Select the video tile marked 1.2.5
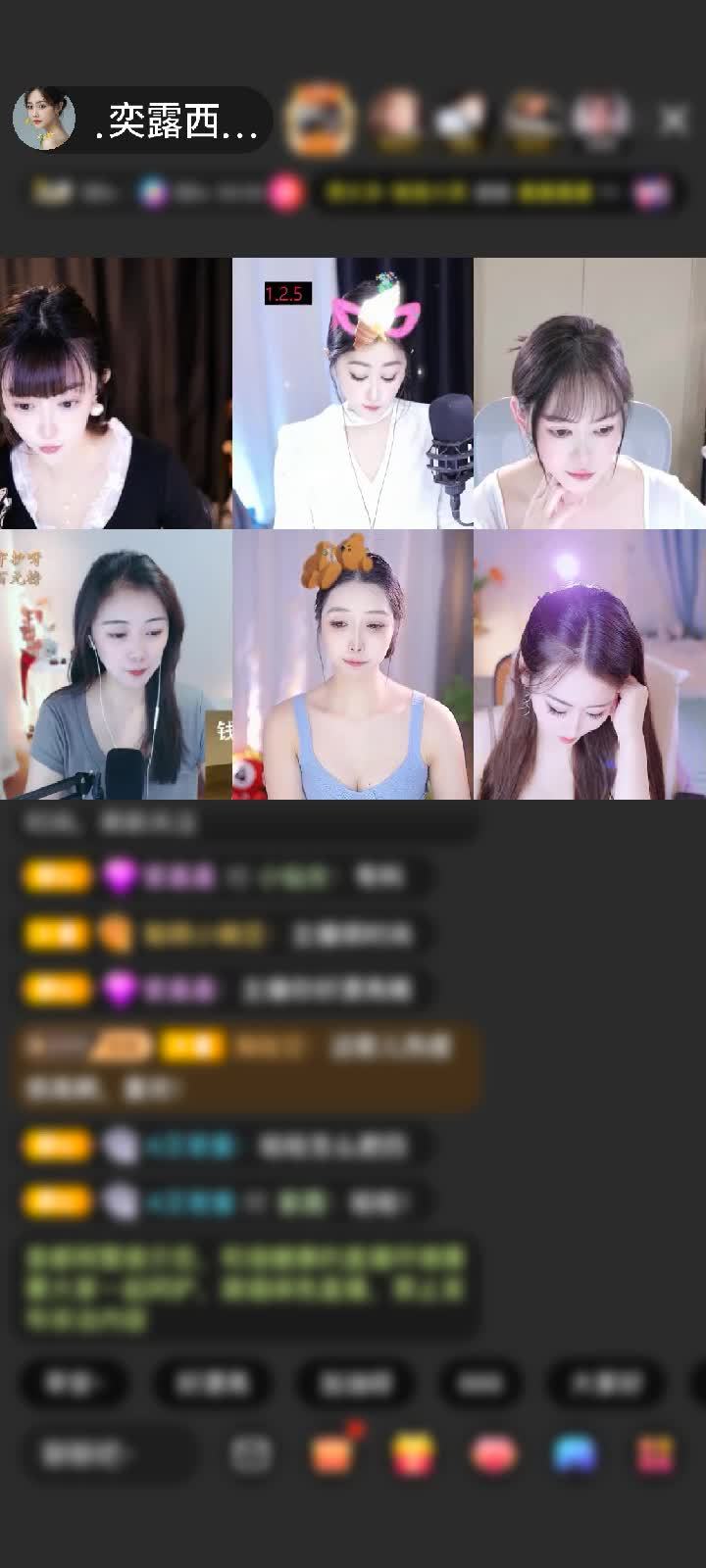Screen dimensions: 706x1568 (x=352, y=393)
